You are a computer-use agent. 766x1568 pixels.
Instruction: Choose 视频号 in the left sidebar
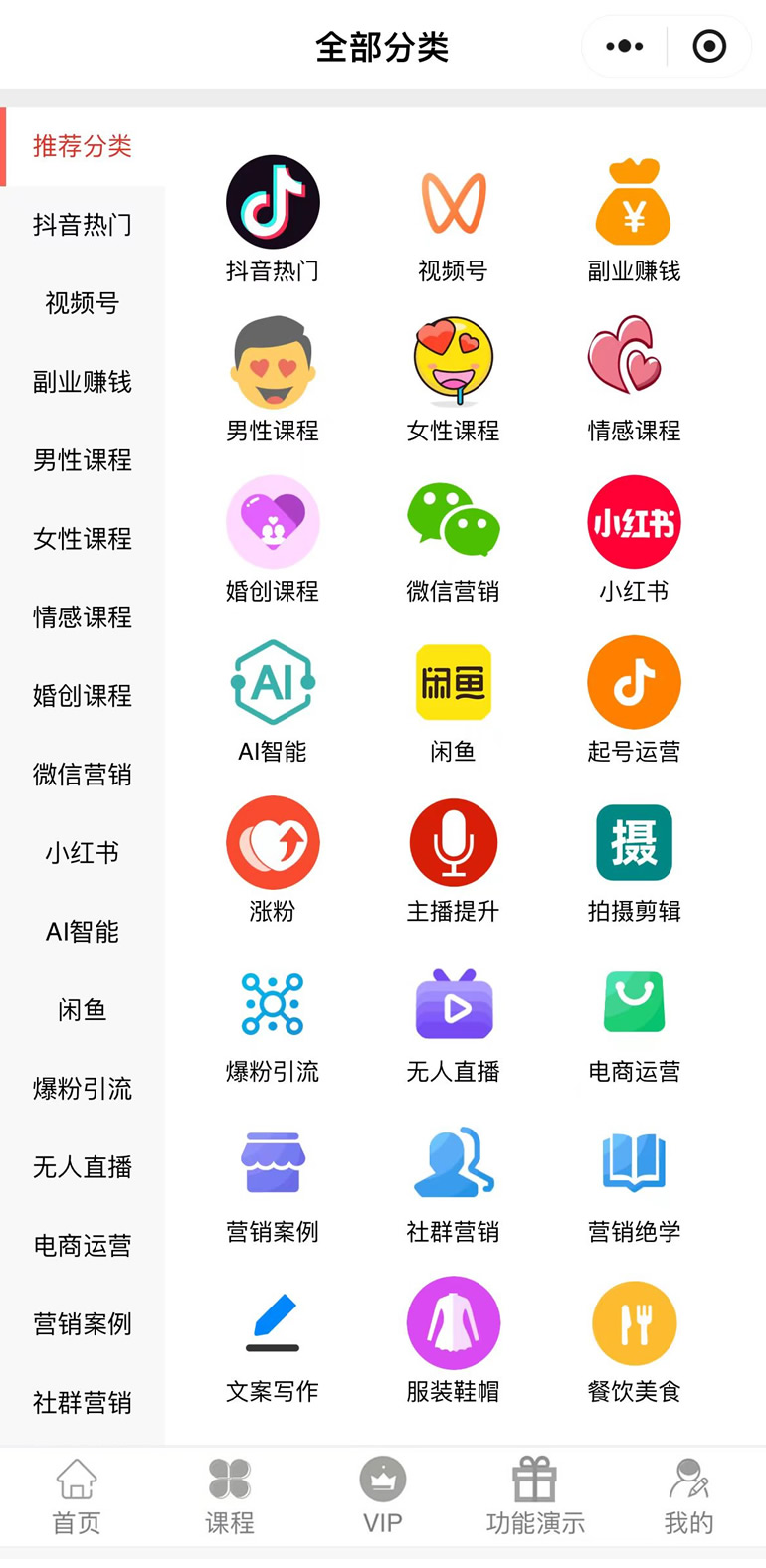point(83,303)
